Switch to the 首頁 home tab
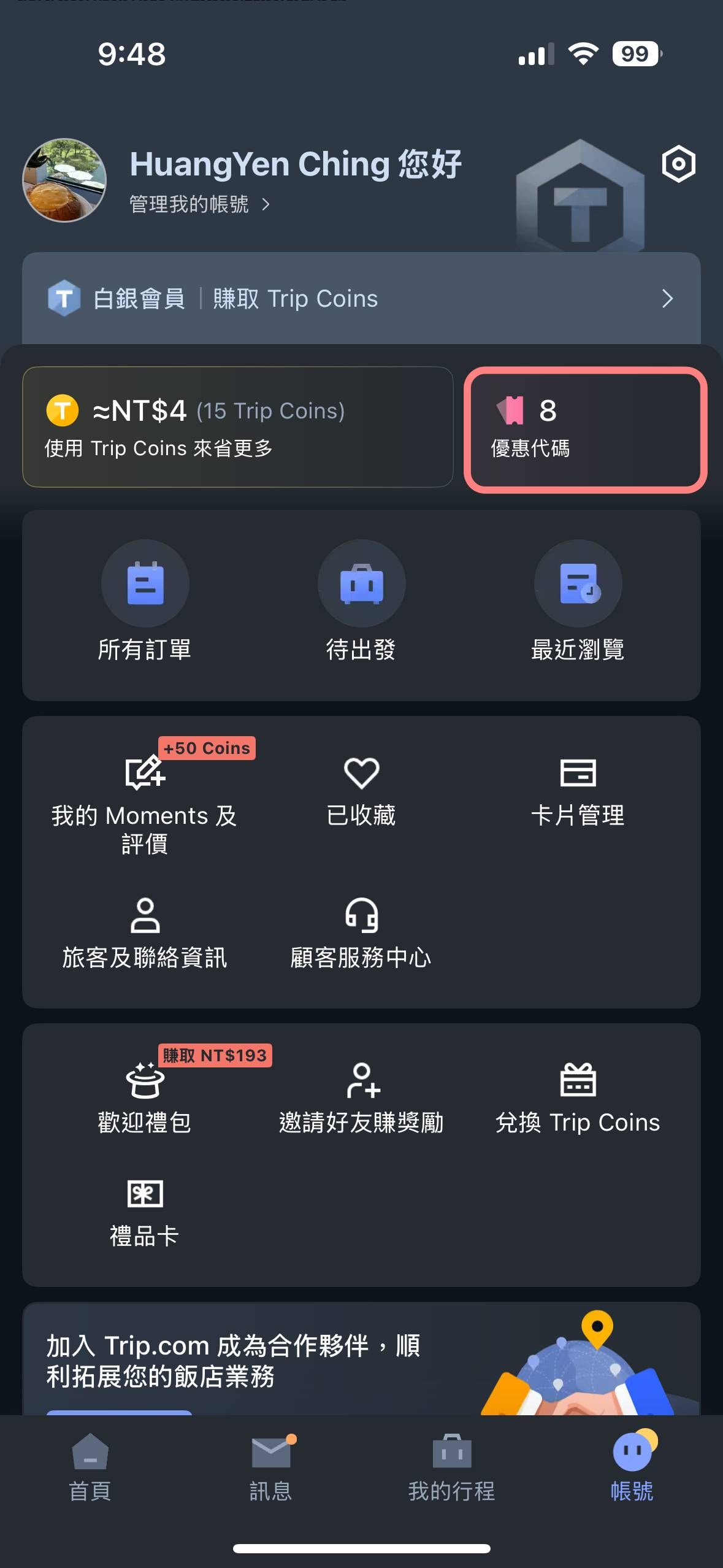This screenshot has height=1568, width=723. [90, 1467]
